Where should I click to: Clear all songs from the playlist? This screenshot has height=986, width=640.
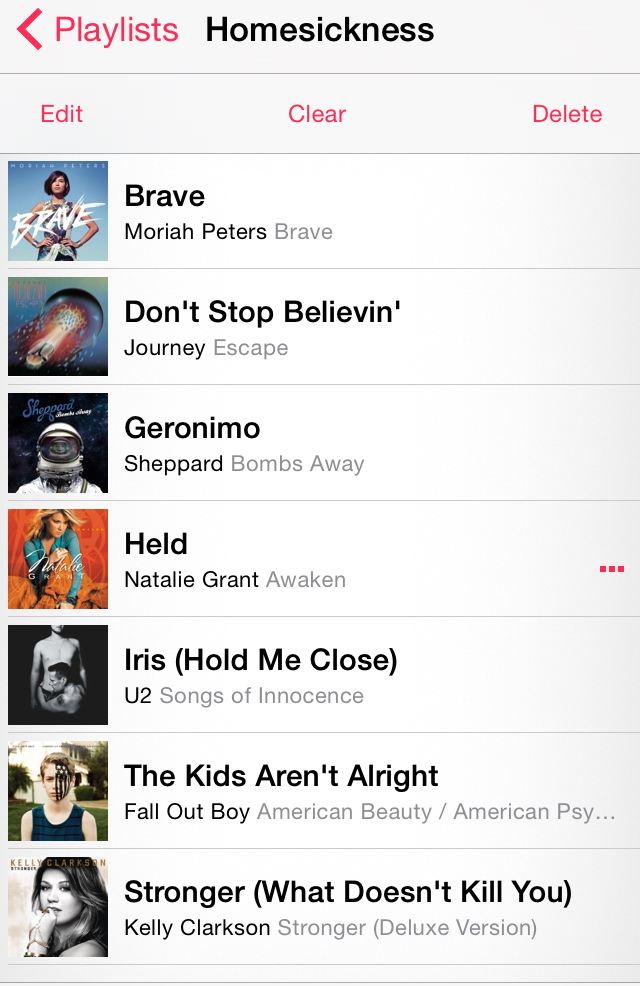point(317,114)
